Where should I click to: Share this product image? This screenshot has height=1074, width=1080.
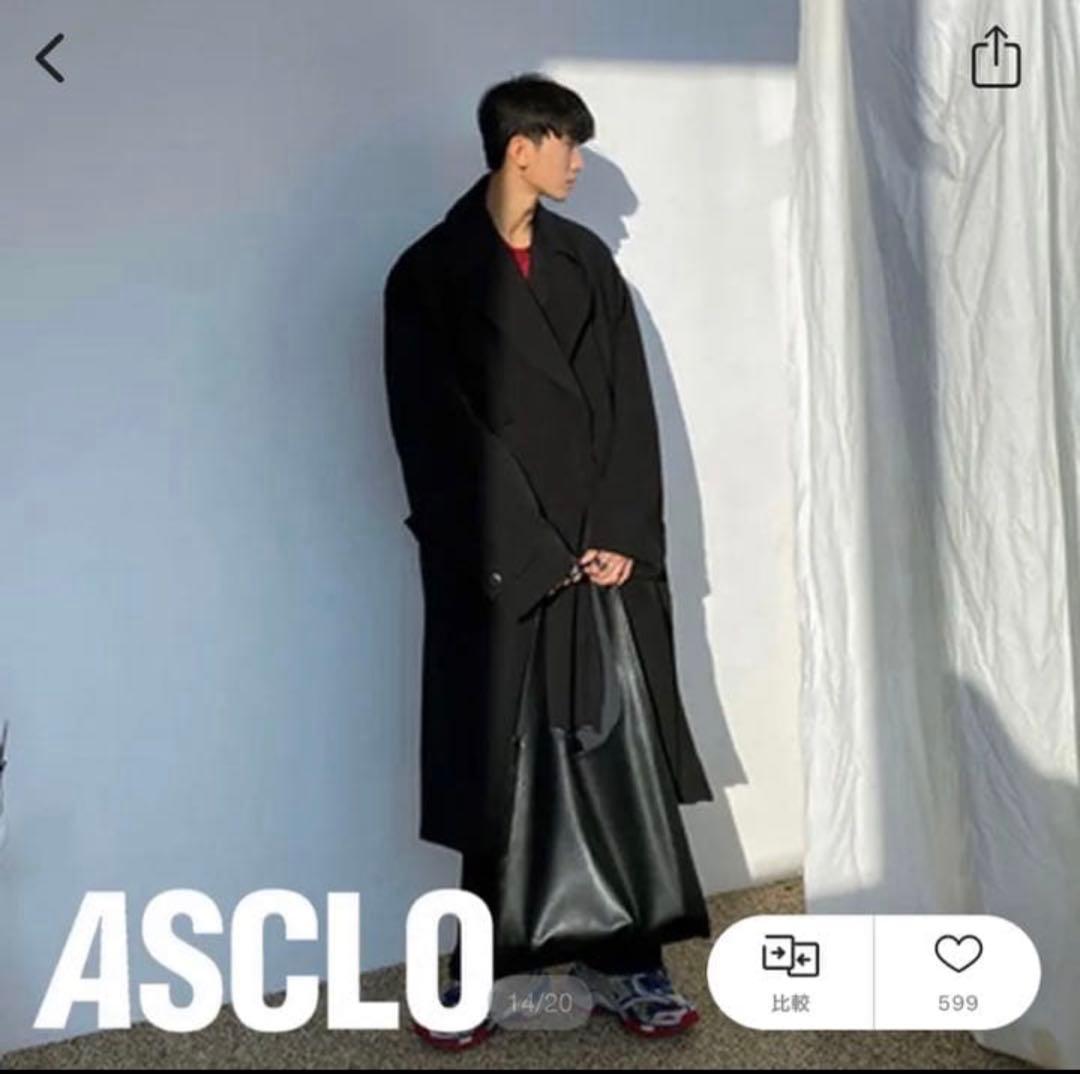click(x=996, y=58)
